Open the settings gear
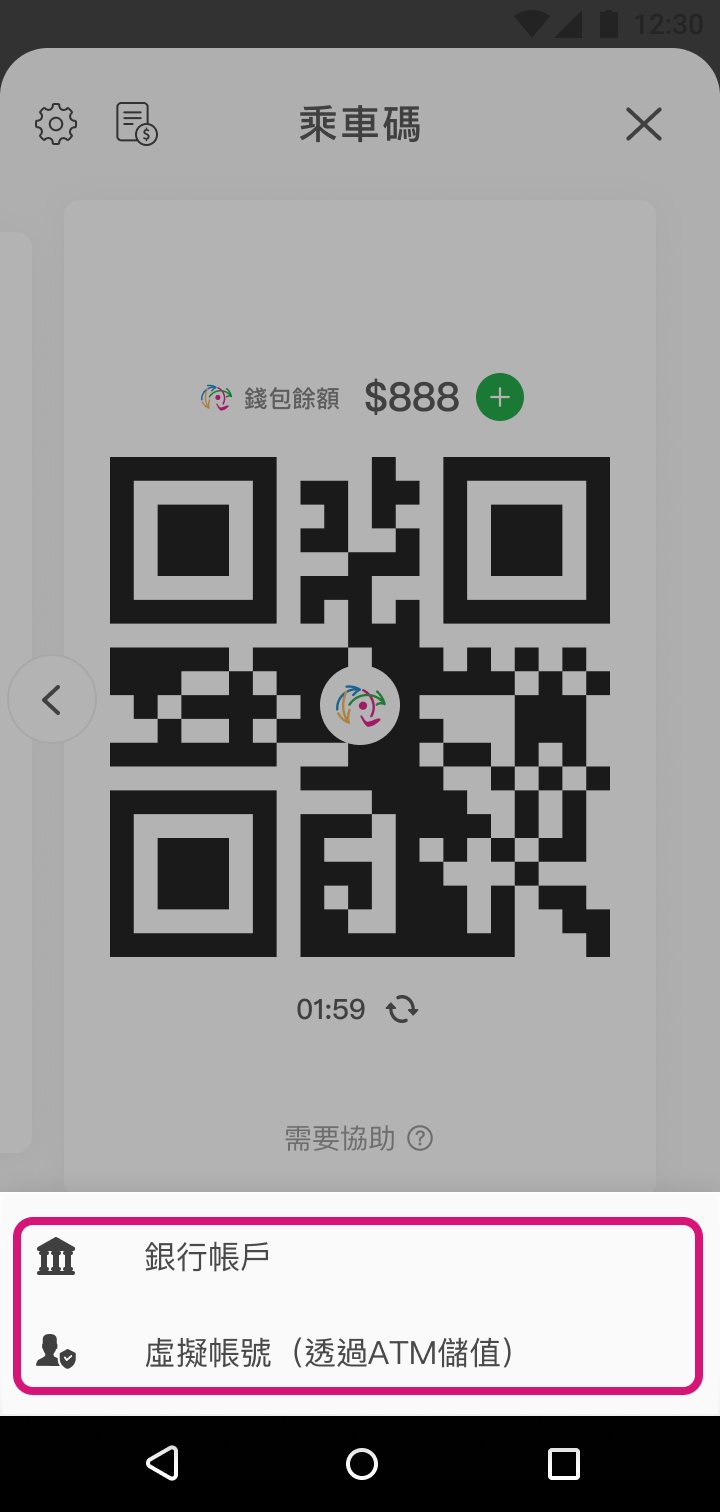The height and width of the screenshot is (1512, 720). tap(56, 124)
